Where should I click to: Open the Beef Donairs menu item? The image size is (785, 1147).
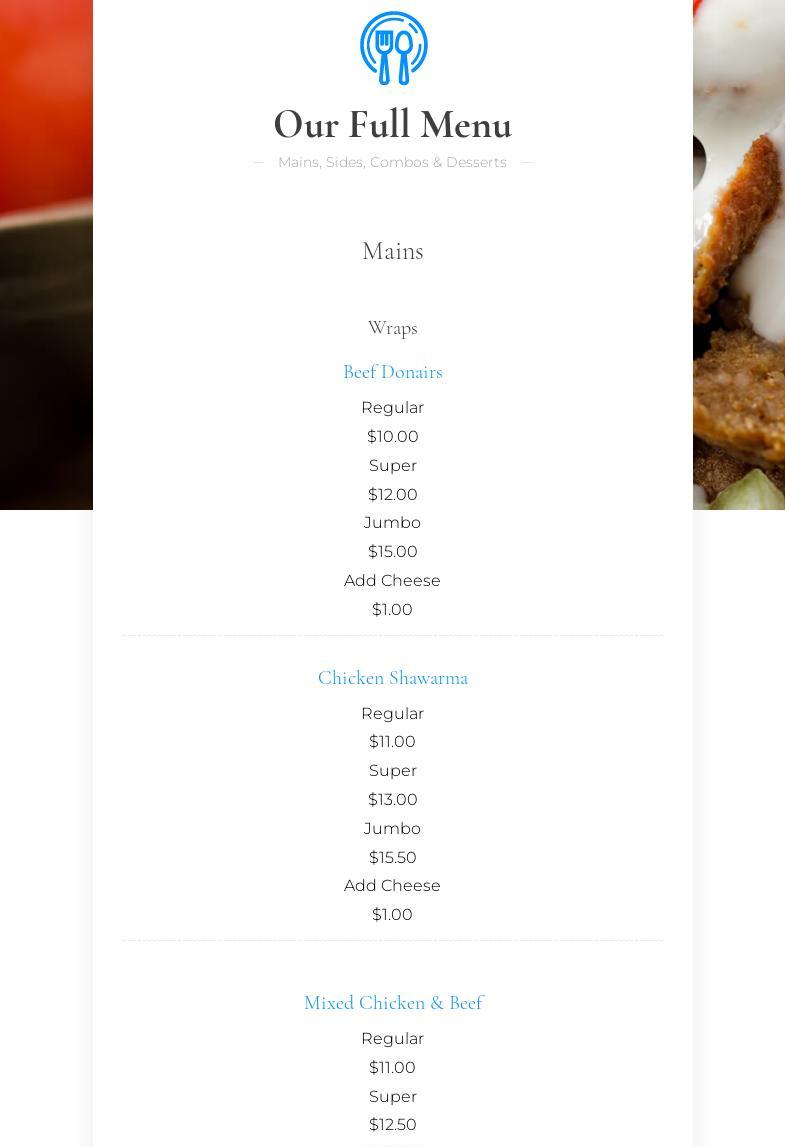393,372
